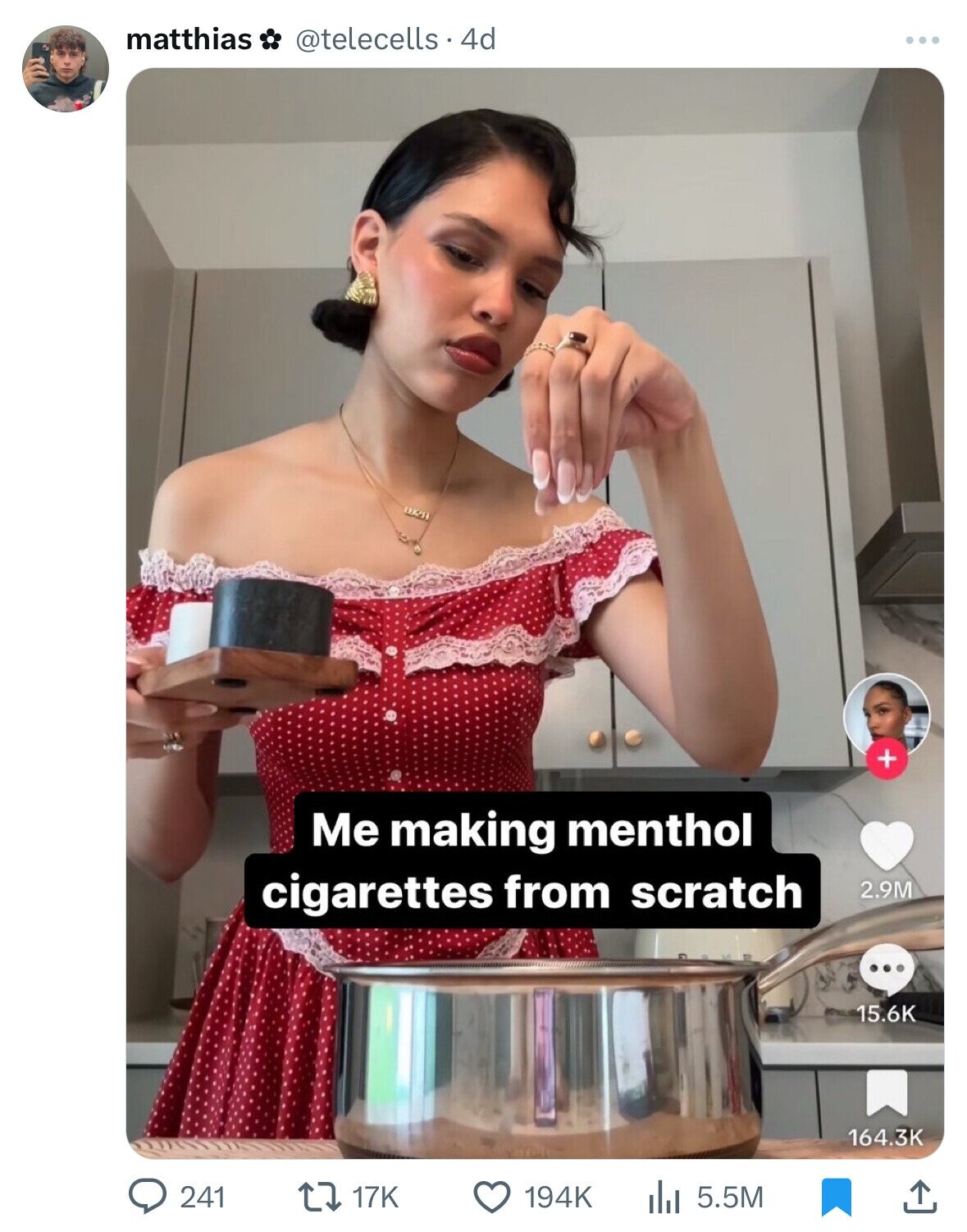Open the @telecells handle link
Screen dimensions: 967x1232
click(x=365, y=39)
